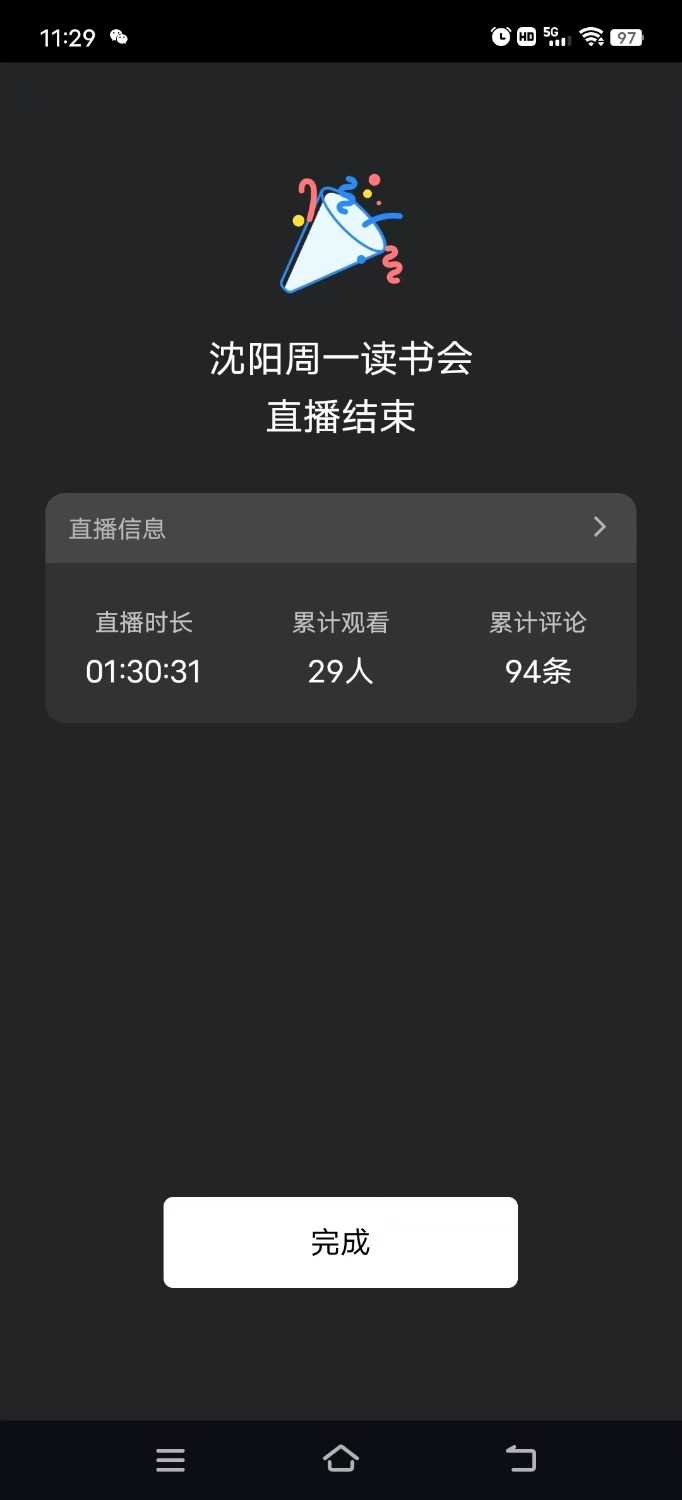Open the recent apps menu
The width and height of the screenshot is (682, 1500).
(171, 1460)
